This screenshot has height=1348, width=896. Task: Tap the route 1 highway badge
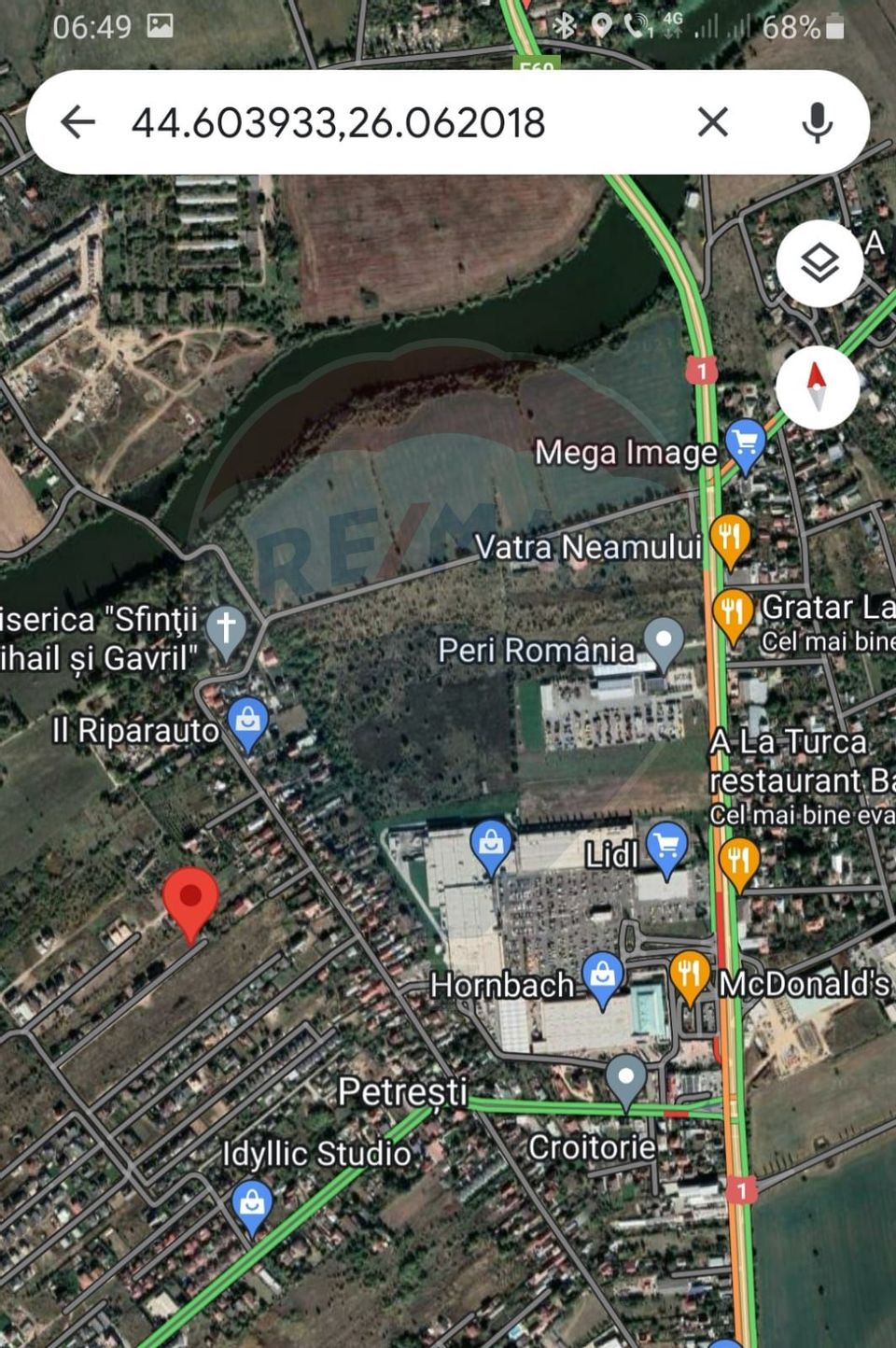702,369
